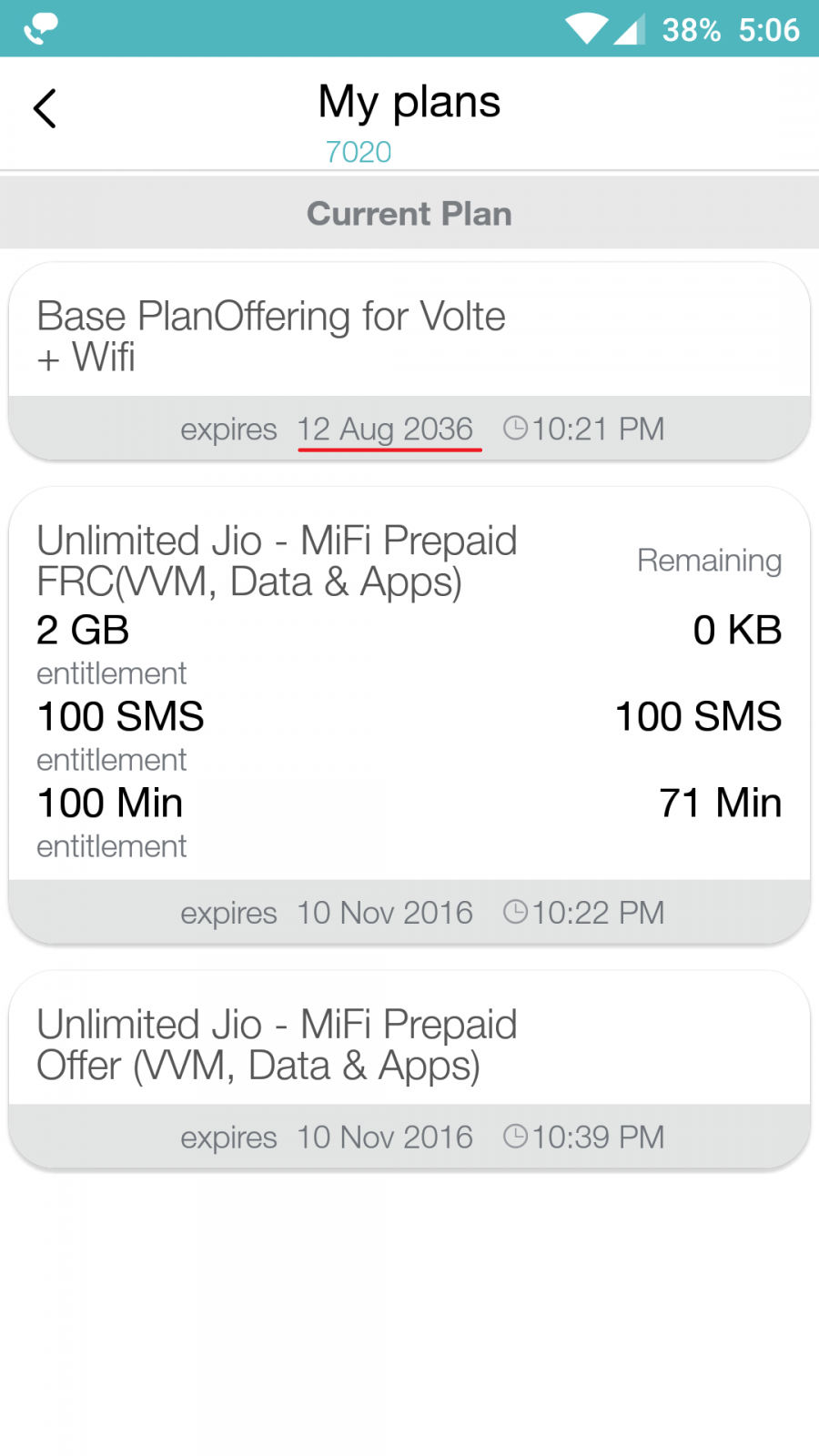Open the Unlimited Jio MiFi Prepaid Offer card
819x1456 pixels.
[x=409, y=1070]
